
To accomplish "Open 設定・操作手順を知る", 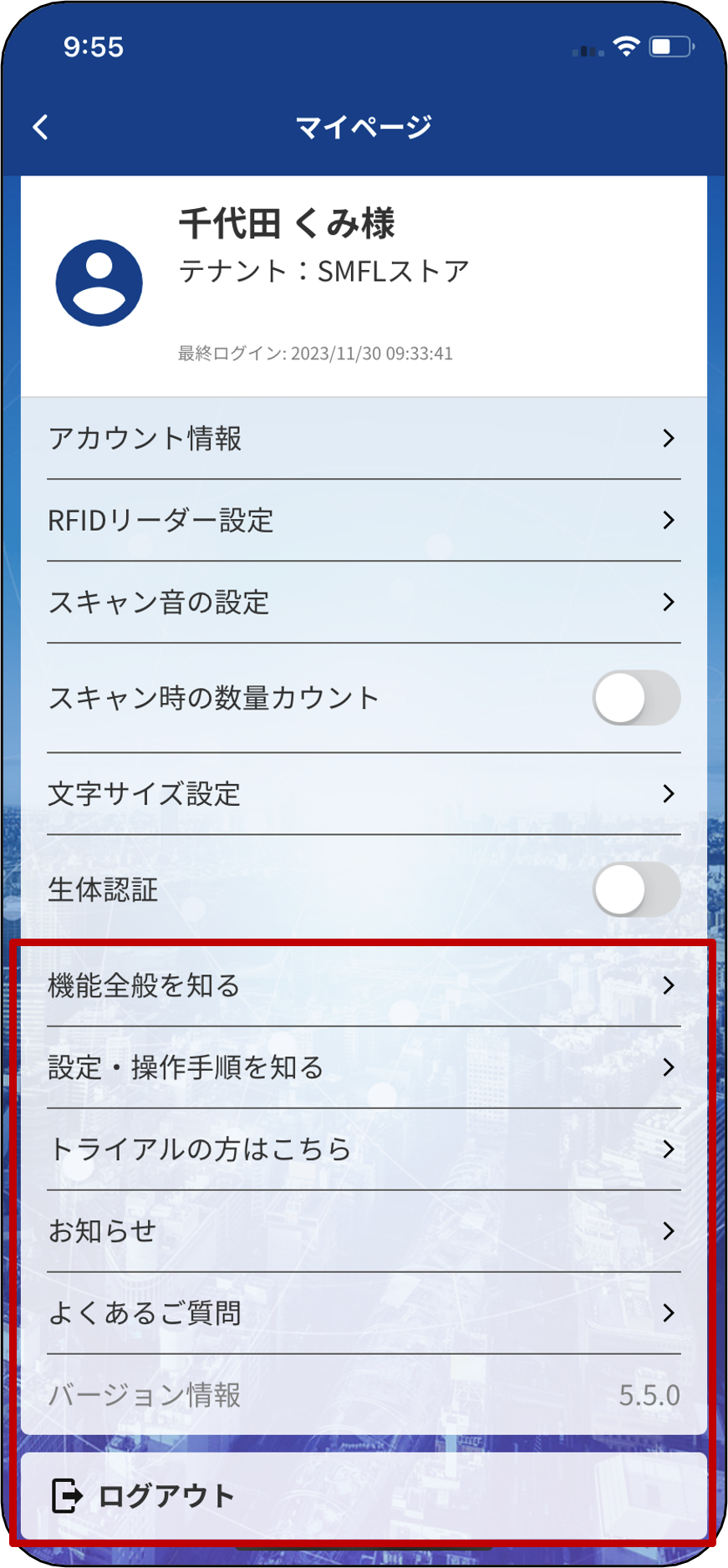I will (x=364, y=1067).
